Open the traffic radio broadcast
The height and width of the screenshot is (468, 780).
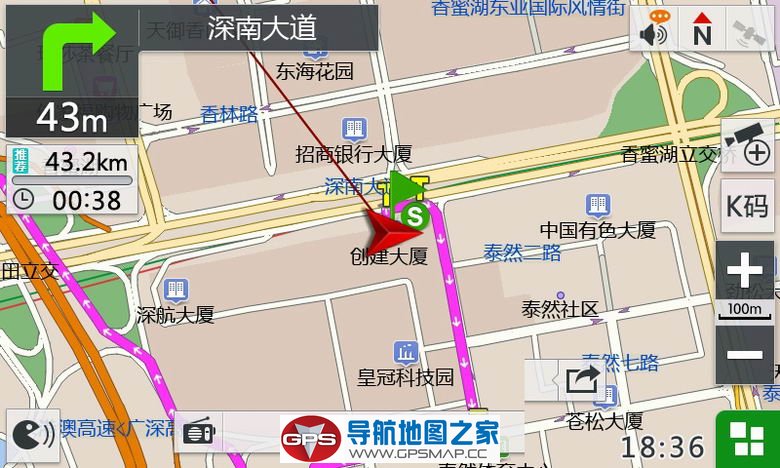click(x=198, y=433)
